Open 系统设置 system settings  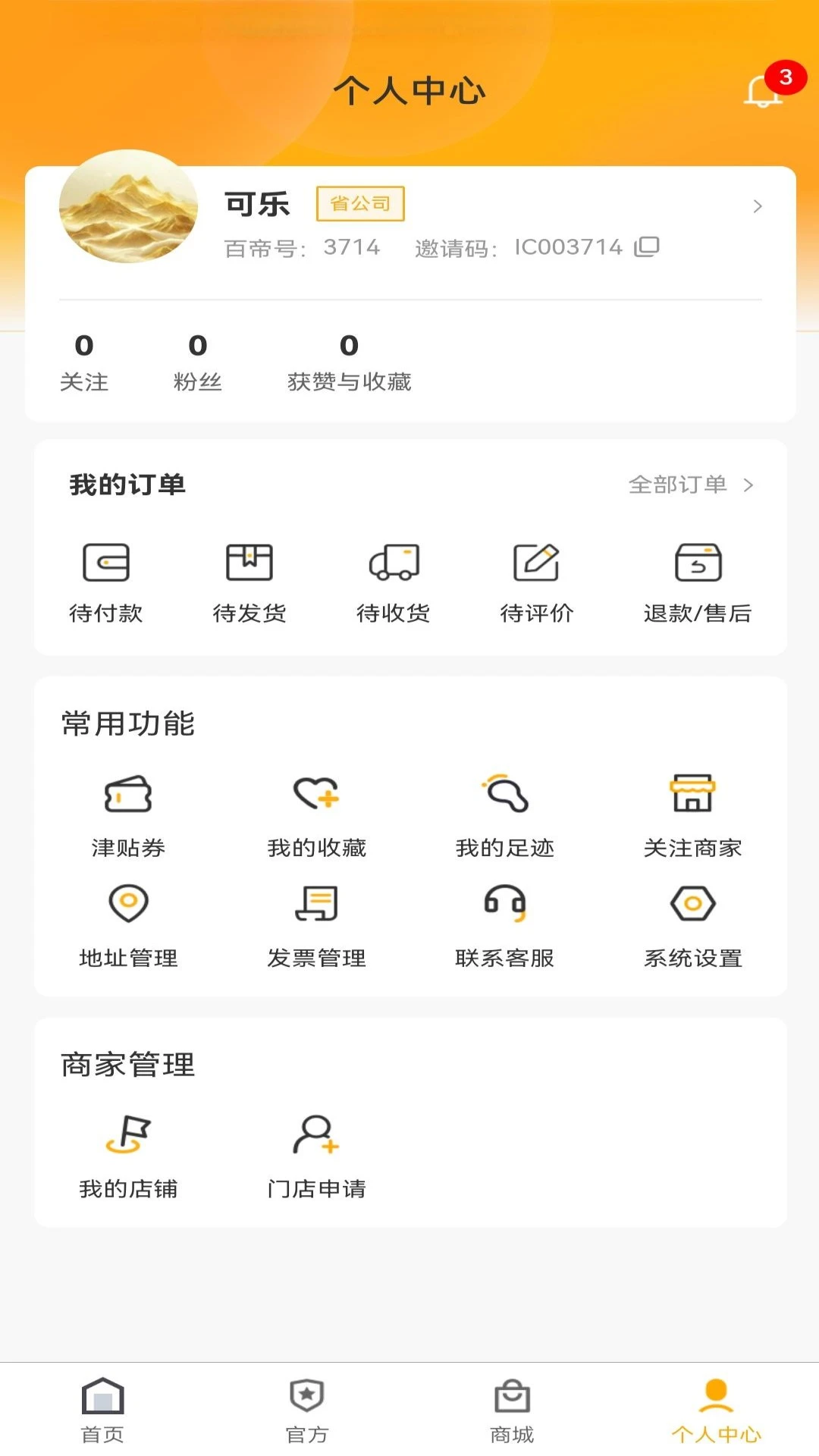click(693, 925)
